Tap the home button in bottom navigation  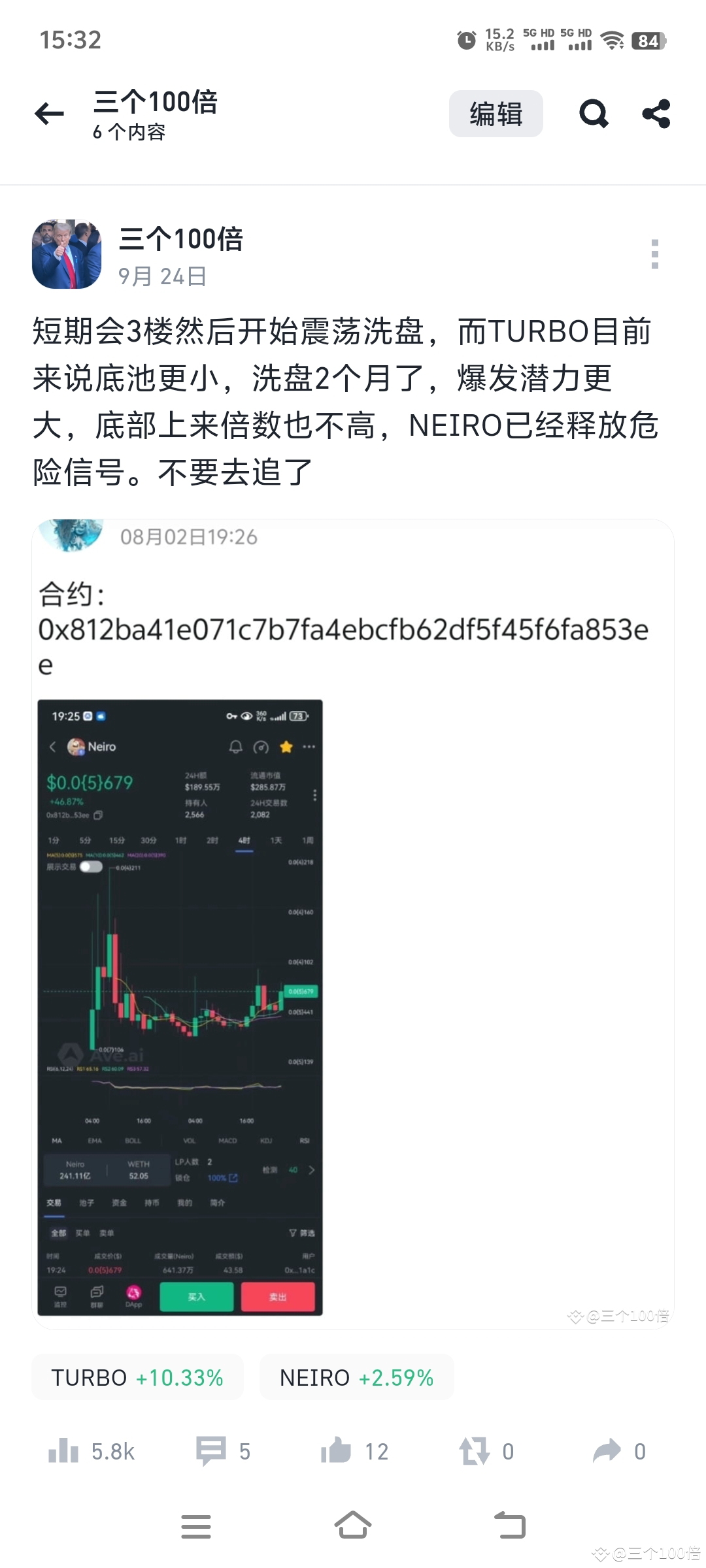coord(353,1526)
